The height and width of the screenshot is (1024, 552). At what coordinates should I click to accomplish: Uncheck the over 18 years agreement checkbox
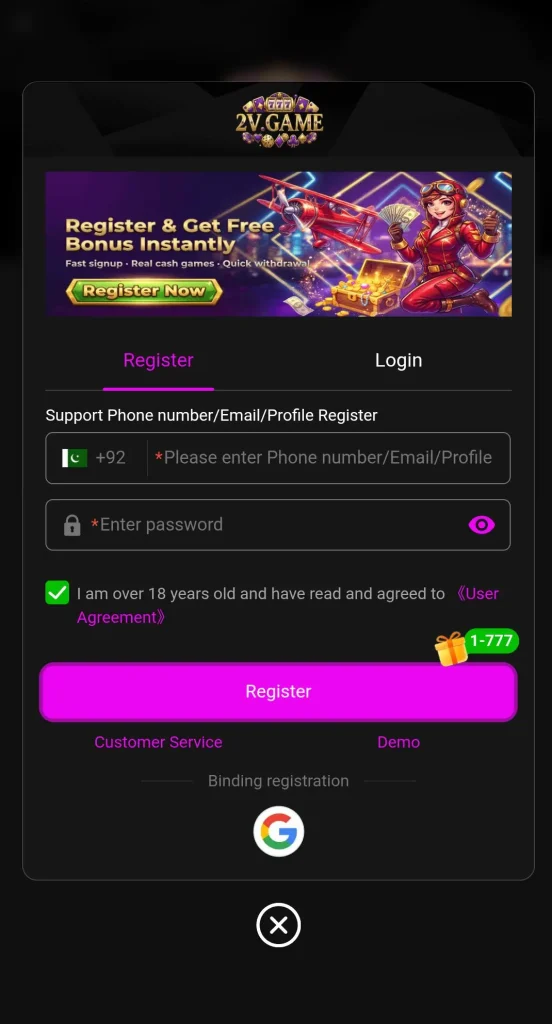tap(57, 593)
